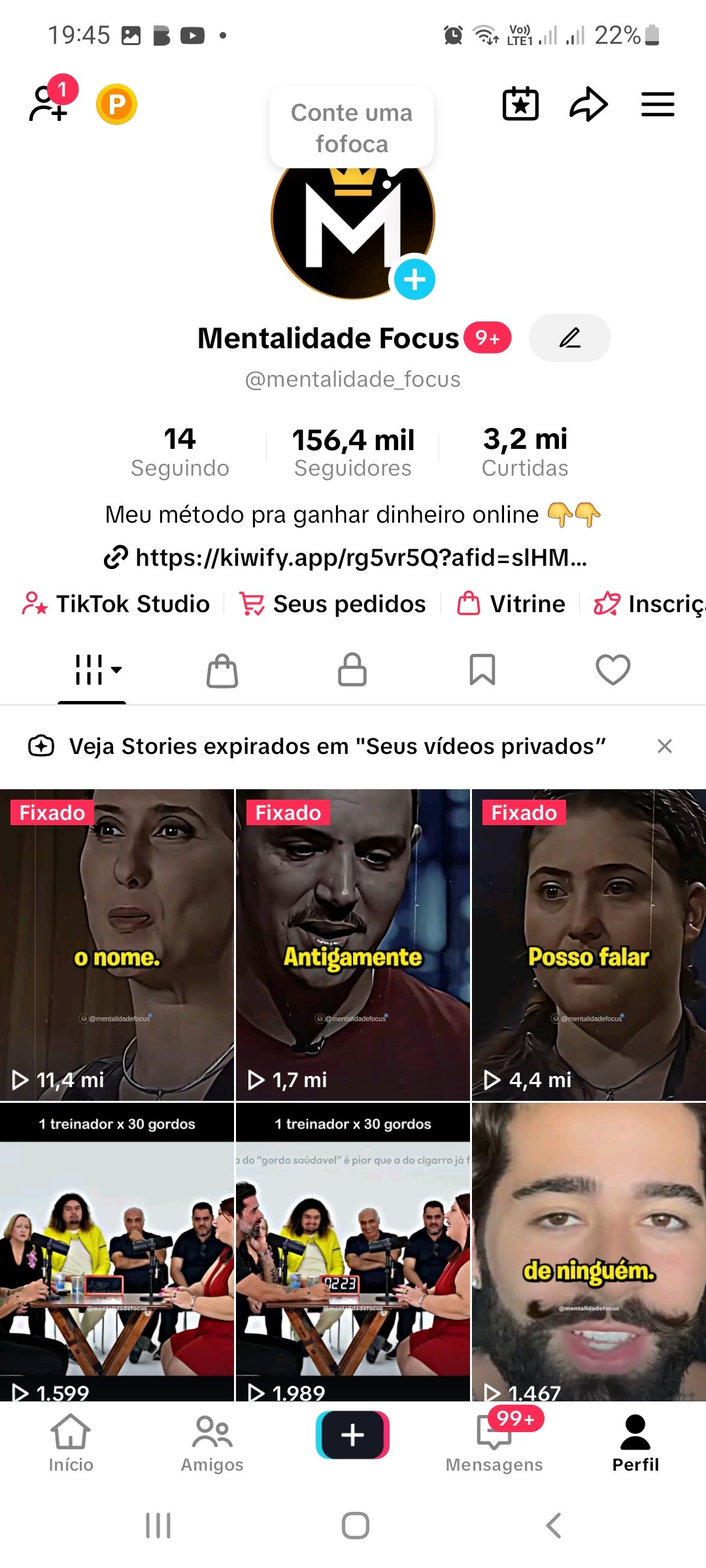
Task: Dismiss the expired Stories banner
Action: tap(664, 746)
